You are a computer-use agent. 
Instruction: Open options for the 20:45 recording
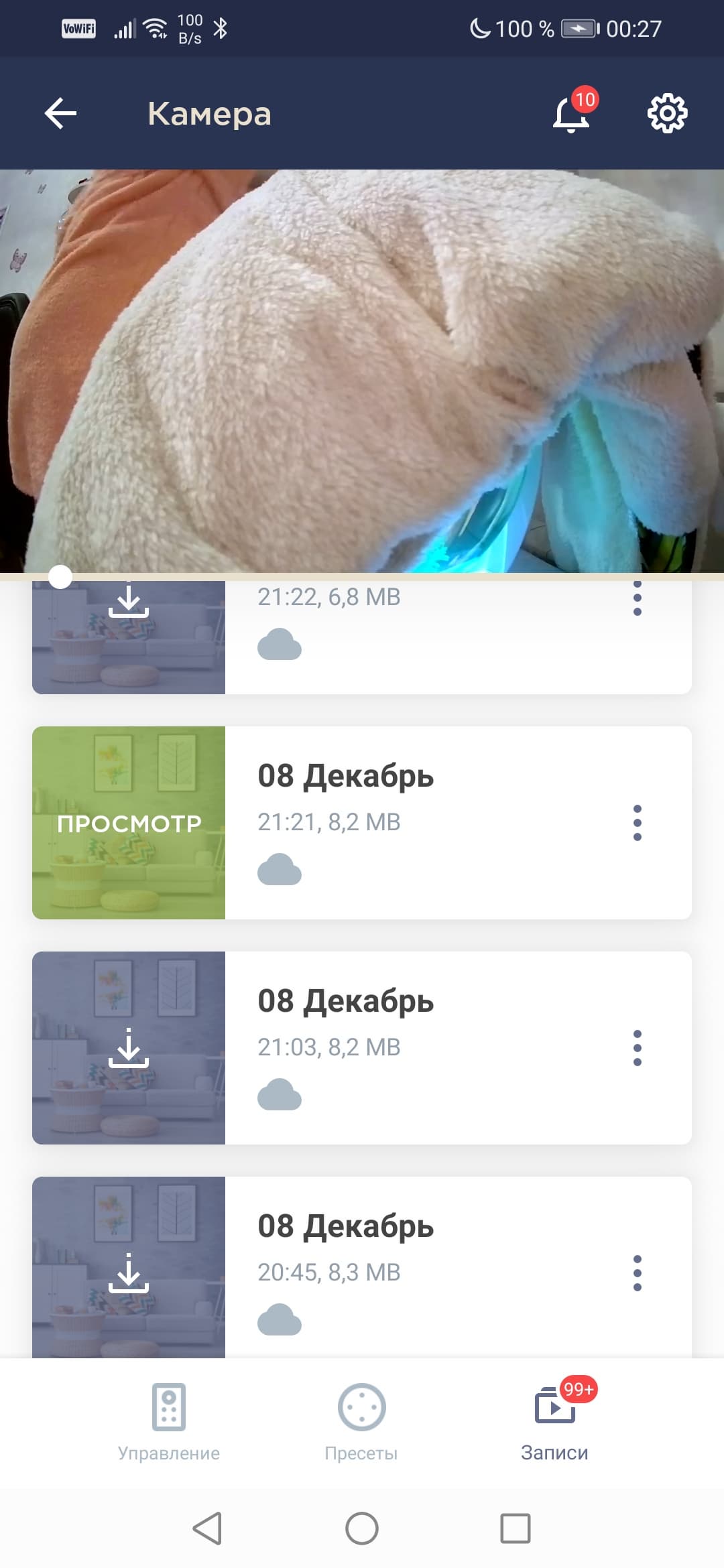coord(637,1273)
